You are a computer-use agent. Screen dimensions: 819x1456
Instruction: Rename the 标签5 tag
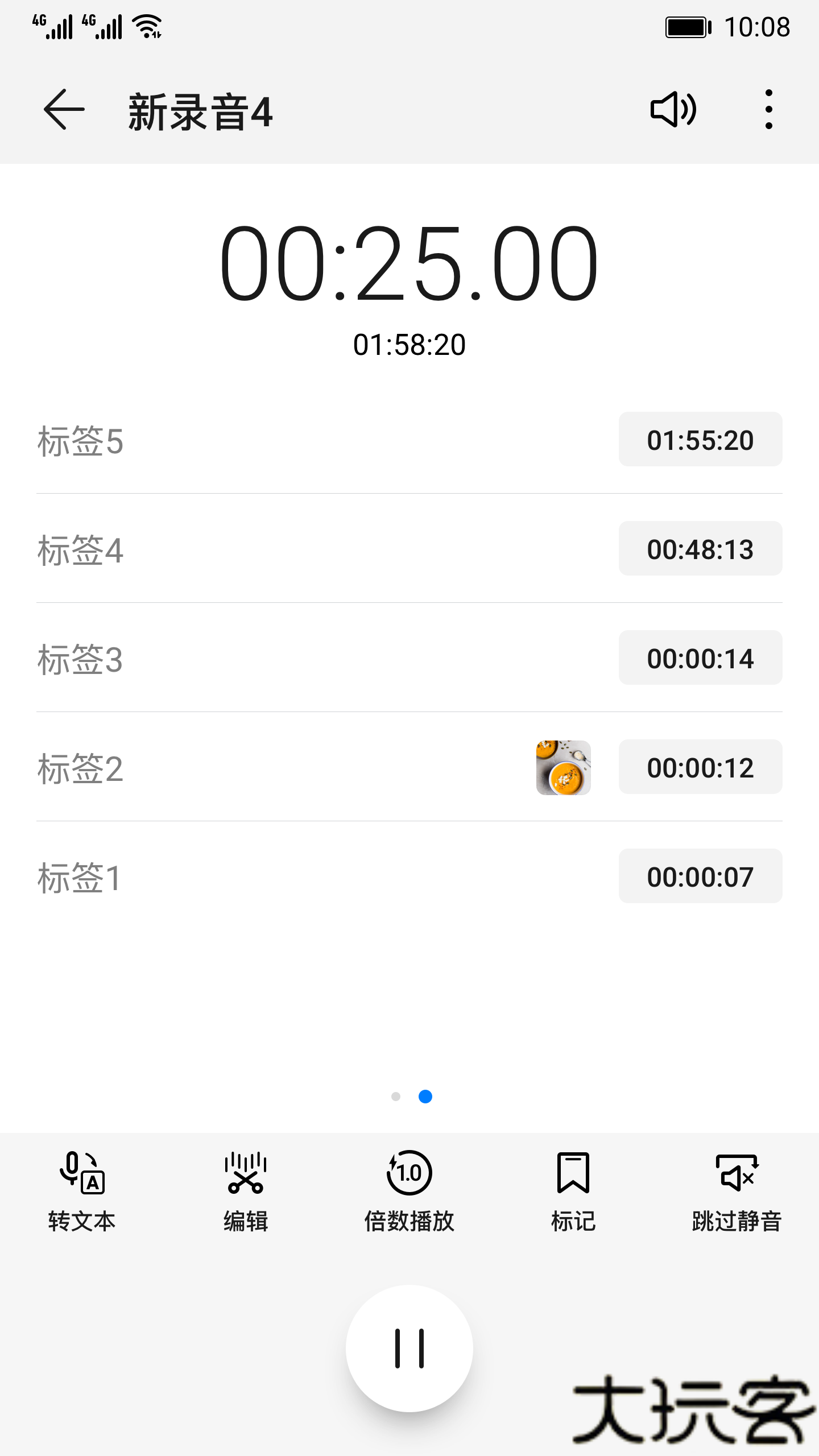pos(80,441)
